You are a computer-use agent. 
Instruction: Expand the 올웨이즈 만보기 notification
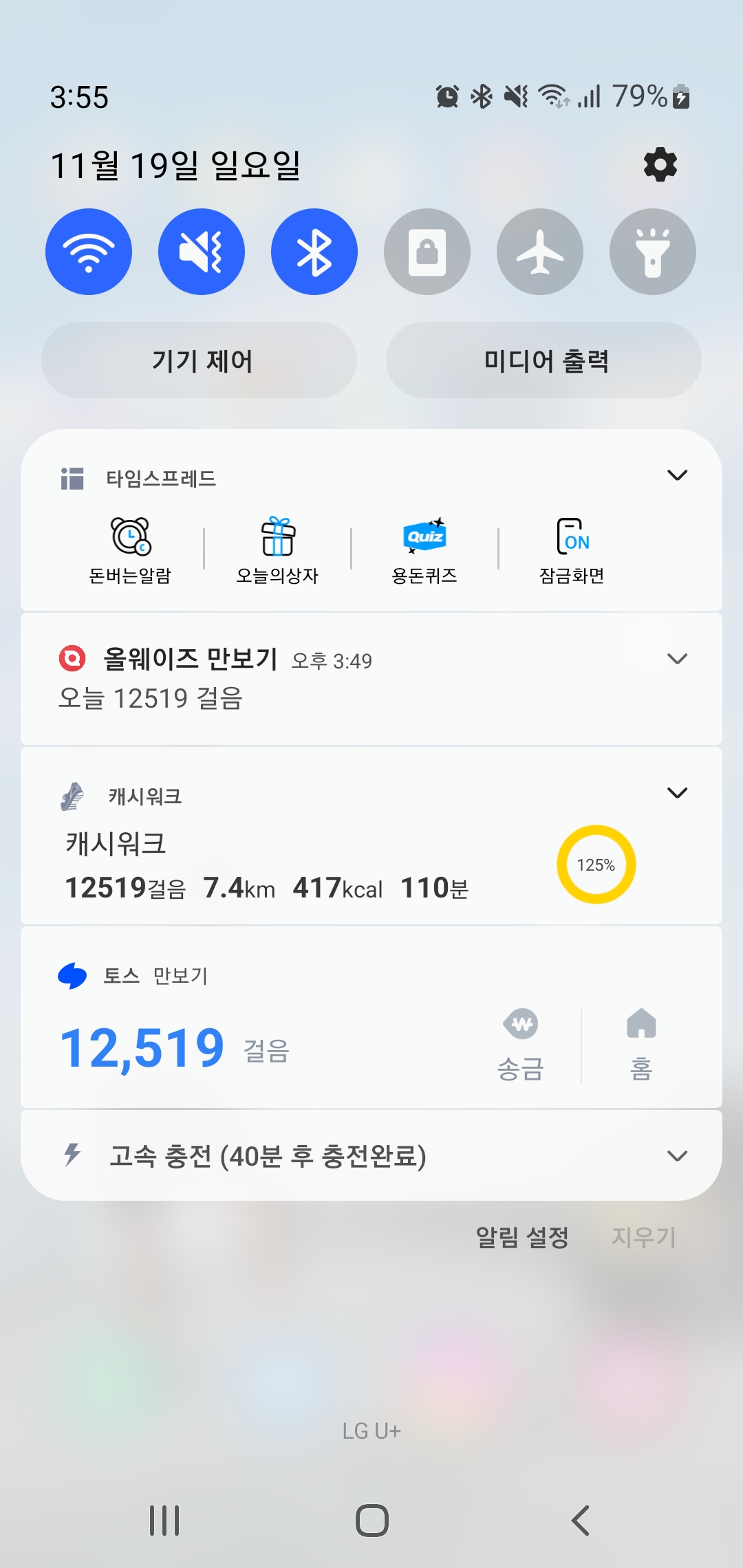coord(678,659)
